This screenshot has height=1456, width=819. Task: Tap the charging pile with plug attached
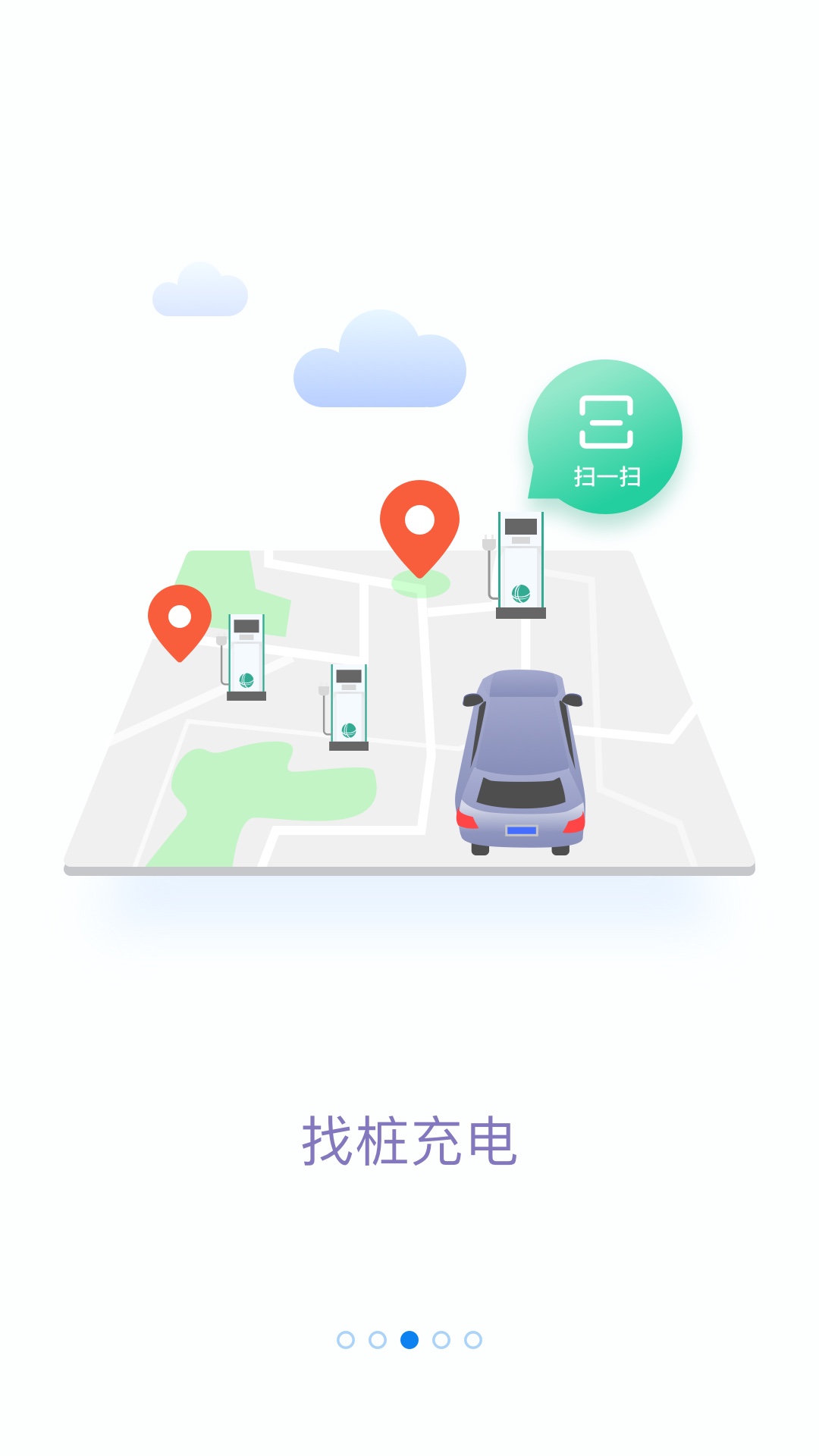click(x=519, y=561)
